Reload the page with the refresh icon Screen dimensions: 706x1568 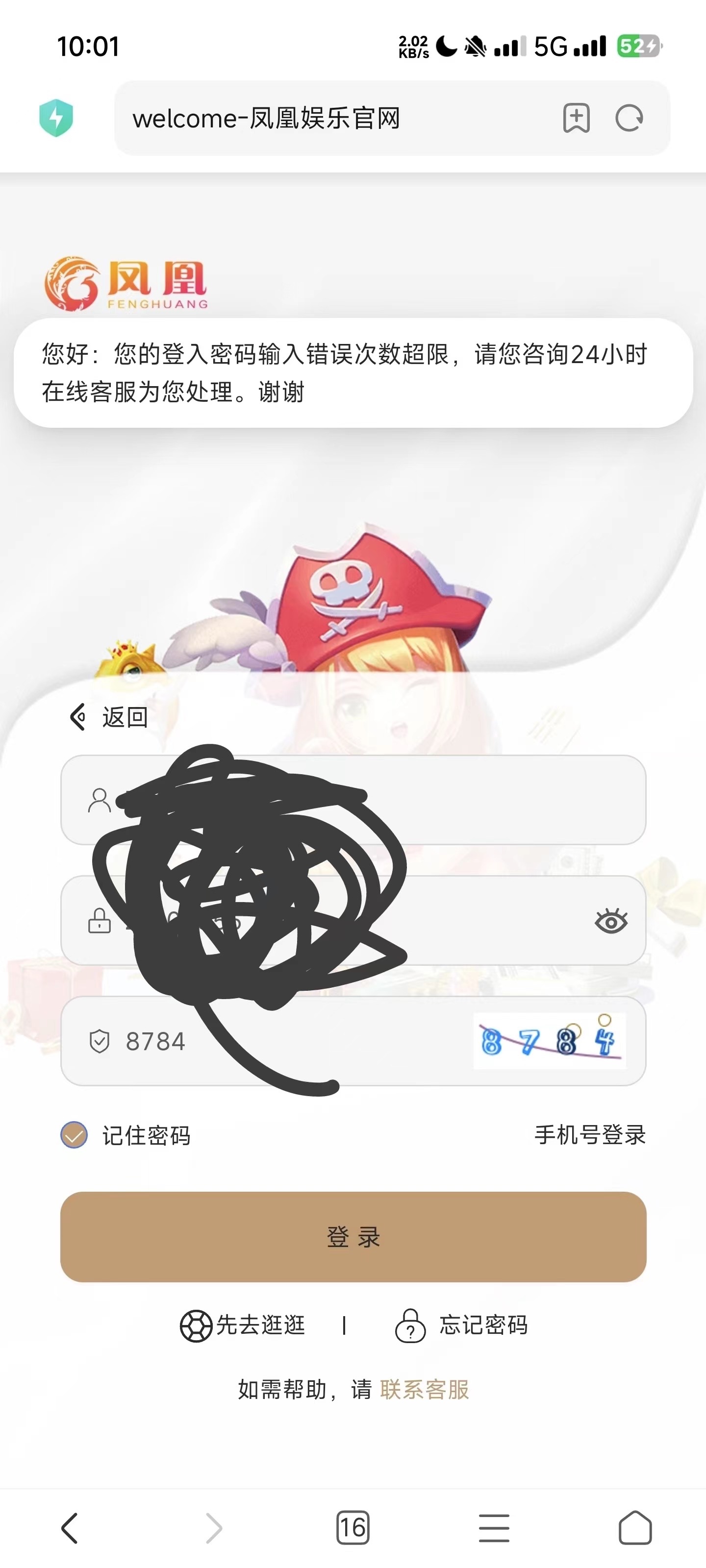click(629, 118)
